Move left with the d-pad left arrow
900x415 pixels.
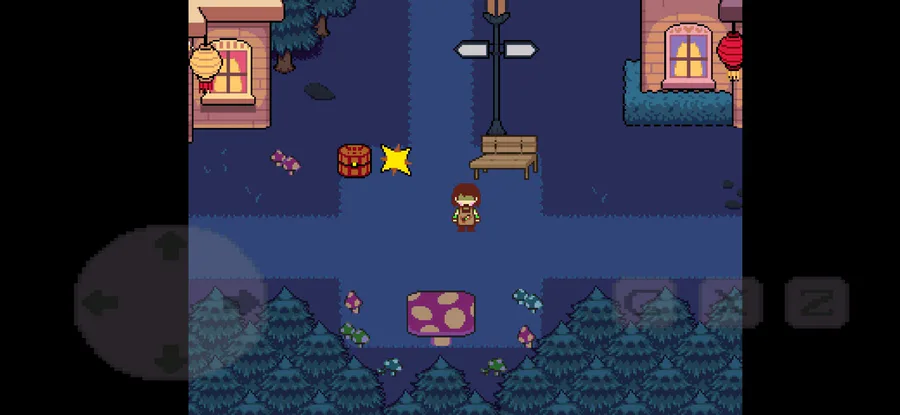(x=100, y=302)
